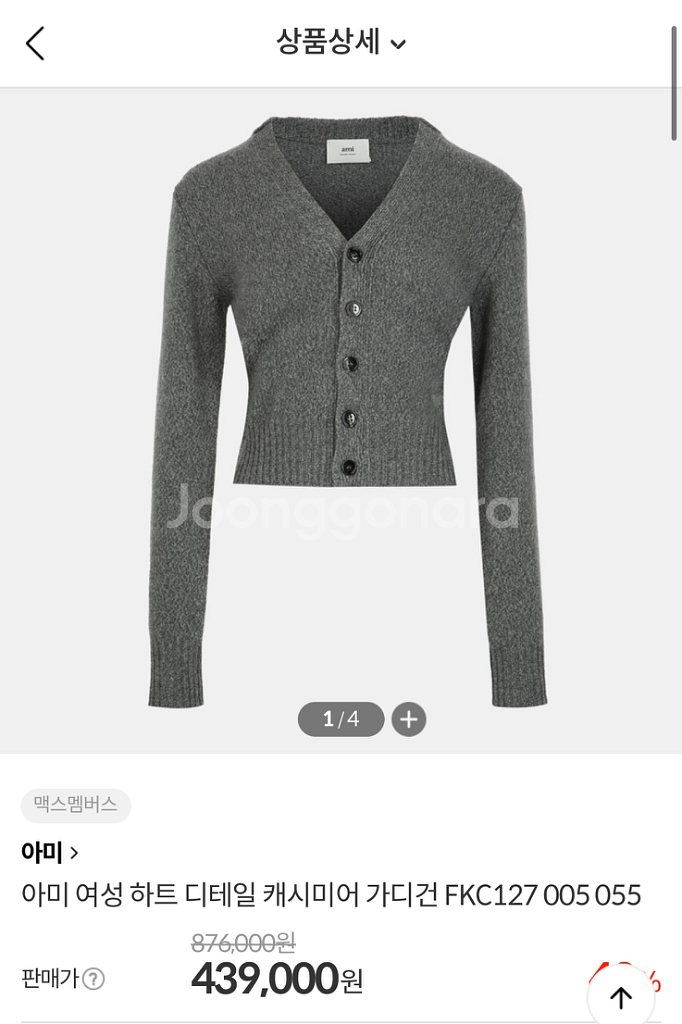Tap the plus icon beside the 1/4 indicator
This screenshot has width=682, height=1024.
(408, 719)
